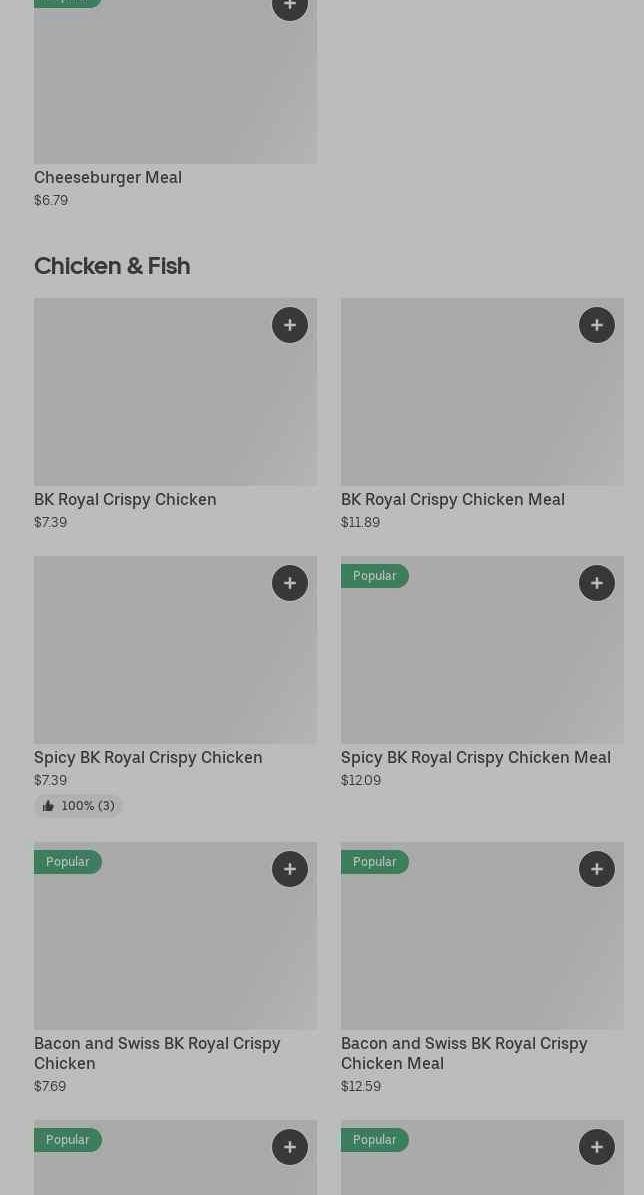Screen dimensions: 644x1195
Task: Add Spicy BK Royal Crispy Chicken Meal
Action: [x=597, y=583]
